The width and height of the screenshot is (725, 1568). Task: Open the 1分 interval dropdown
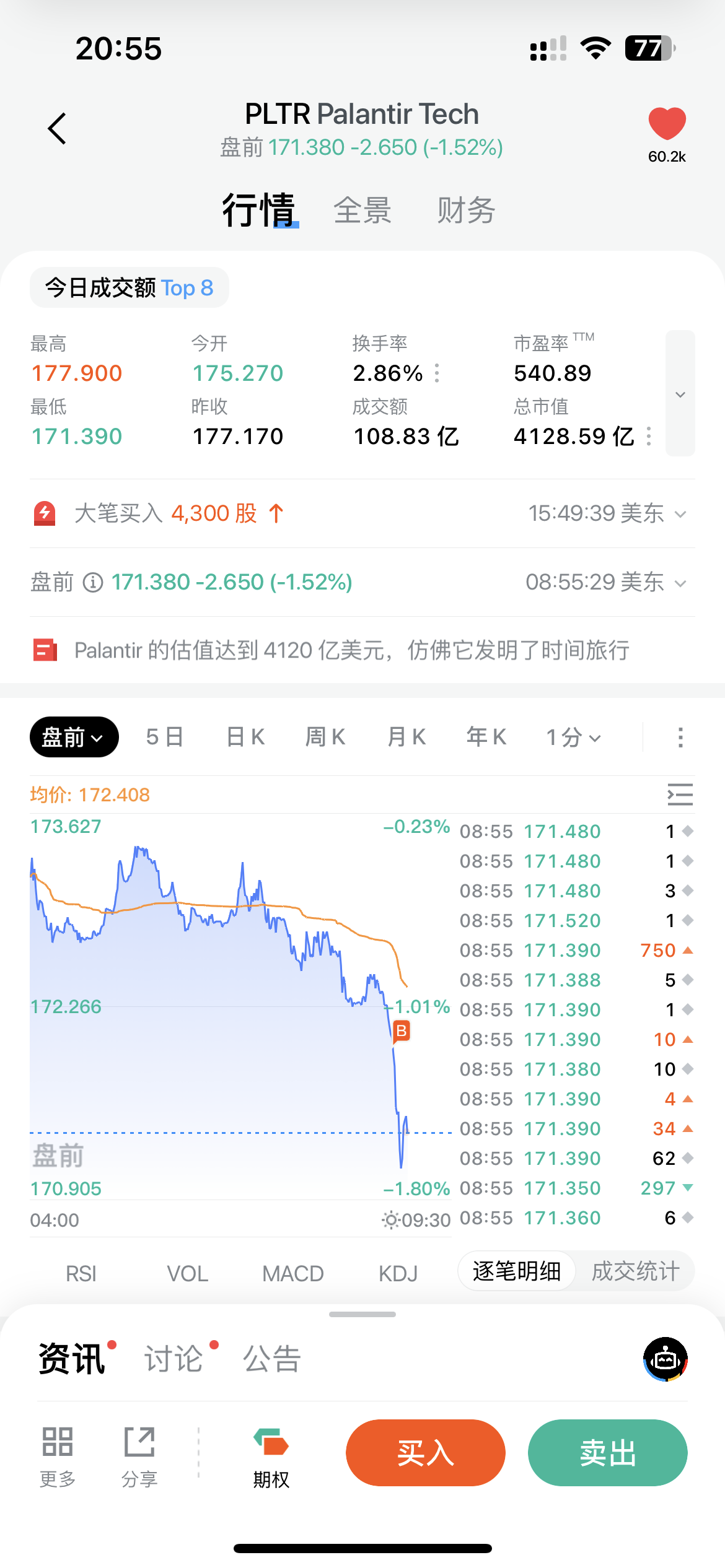pos(573,737)
